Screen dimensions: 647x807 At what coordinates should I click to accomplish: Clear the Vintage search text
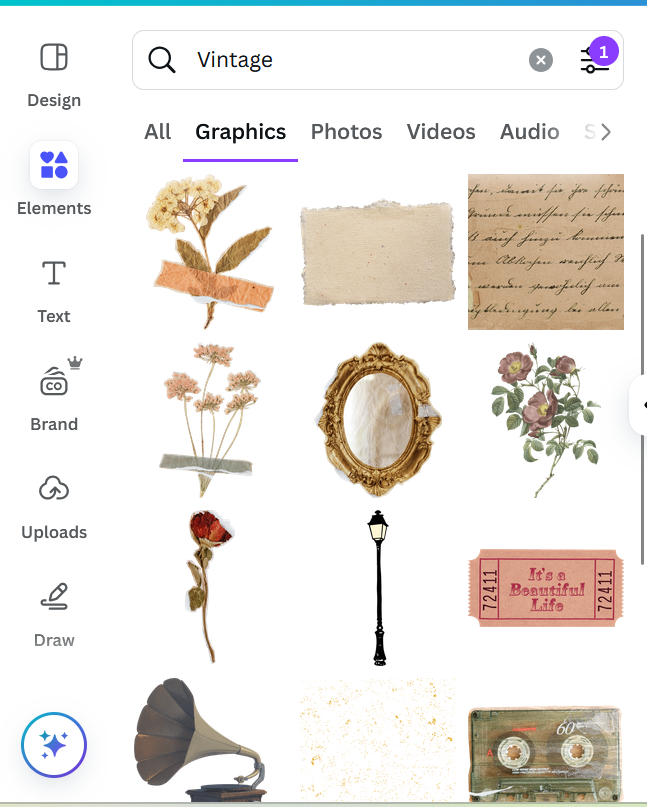point(540,60)
